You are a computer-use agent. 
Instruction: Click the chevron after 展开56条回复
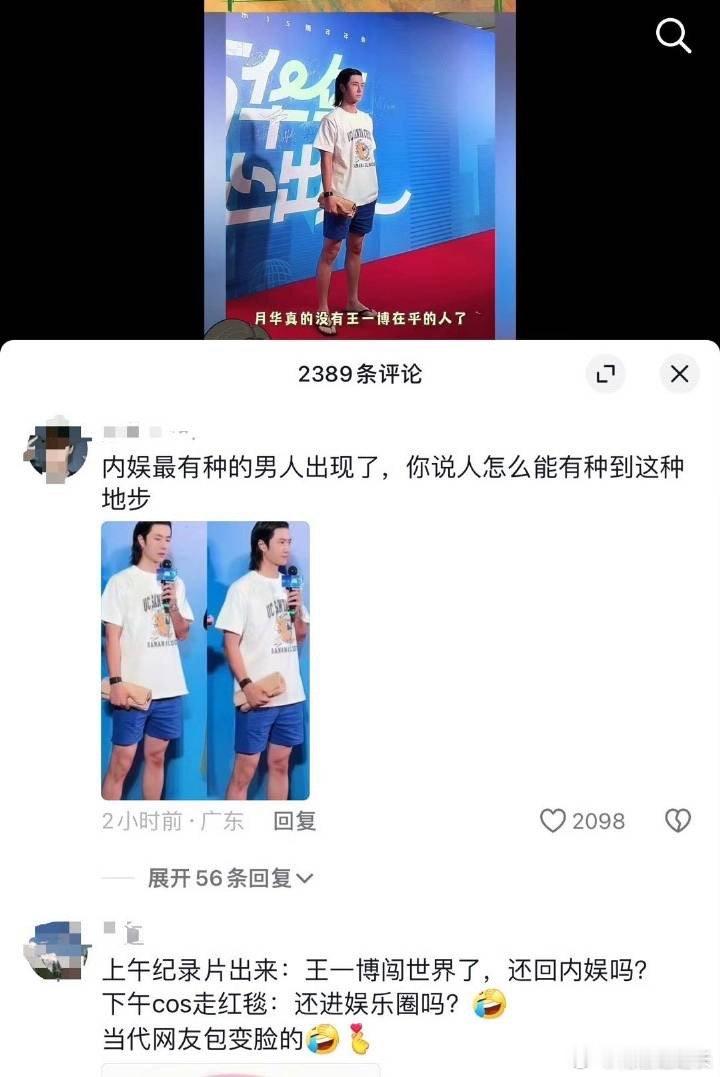tap(306, 878)
